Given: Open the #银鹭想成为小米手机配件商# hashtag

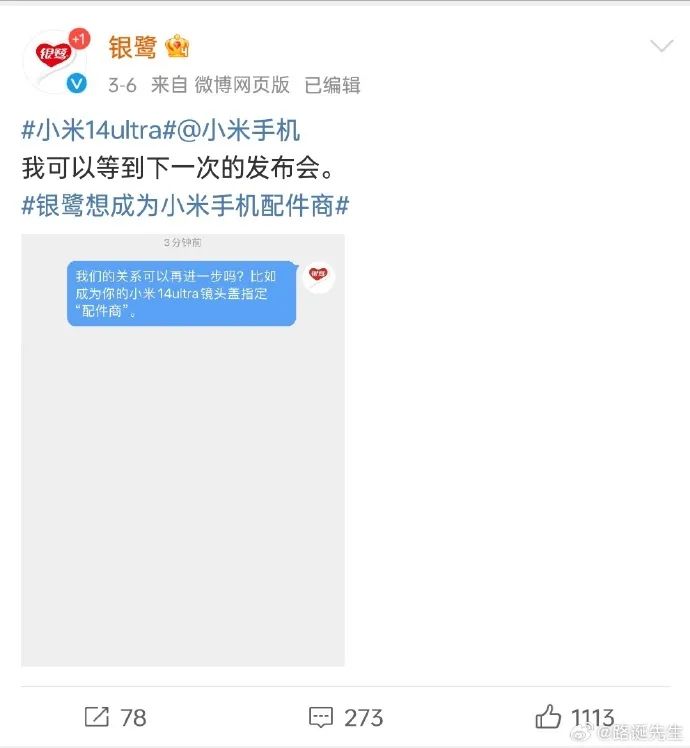Looking at the screenshot, I should click(x=185, y=205).
